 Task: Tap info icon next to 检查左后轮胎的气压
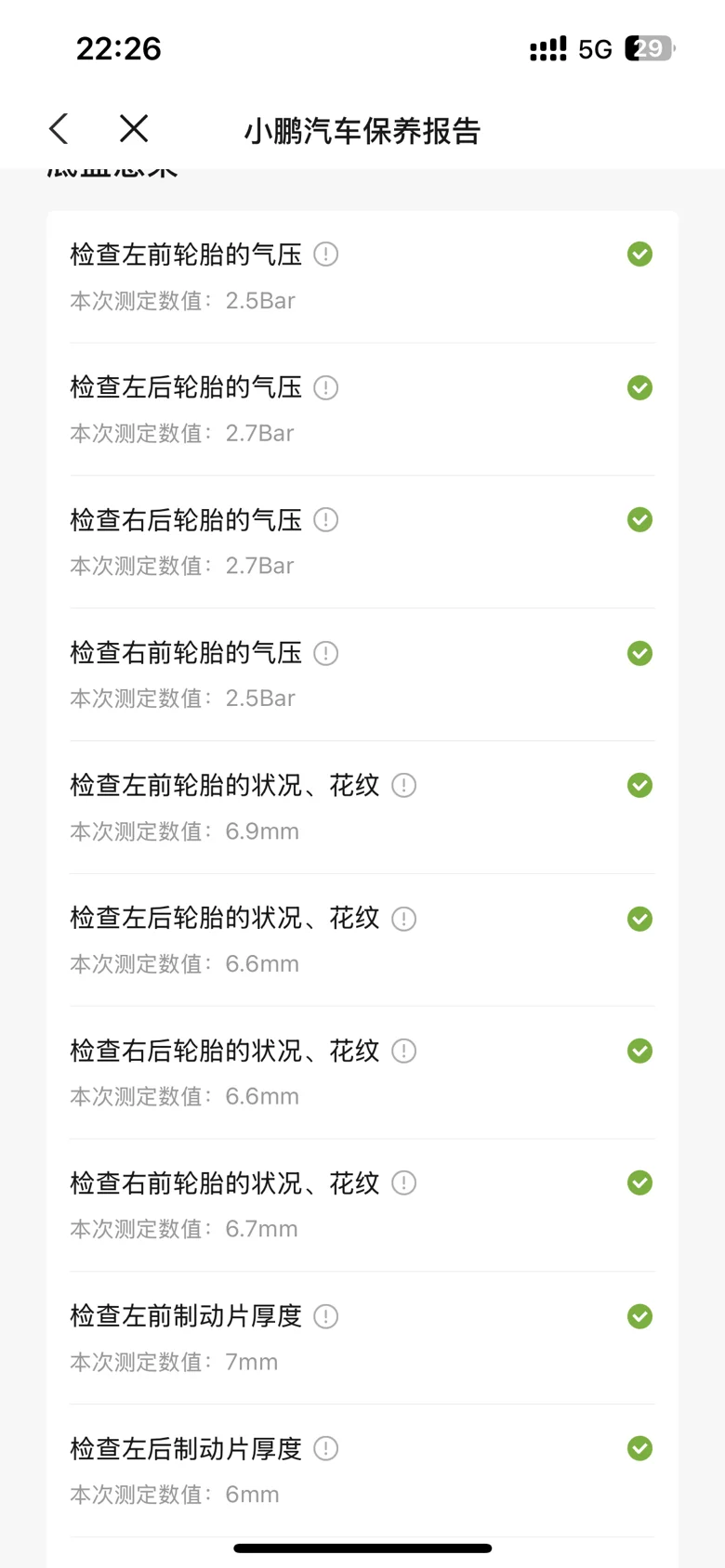coord(325,387)
